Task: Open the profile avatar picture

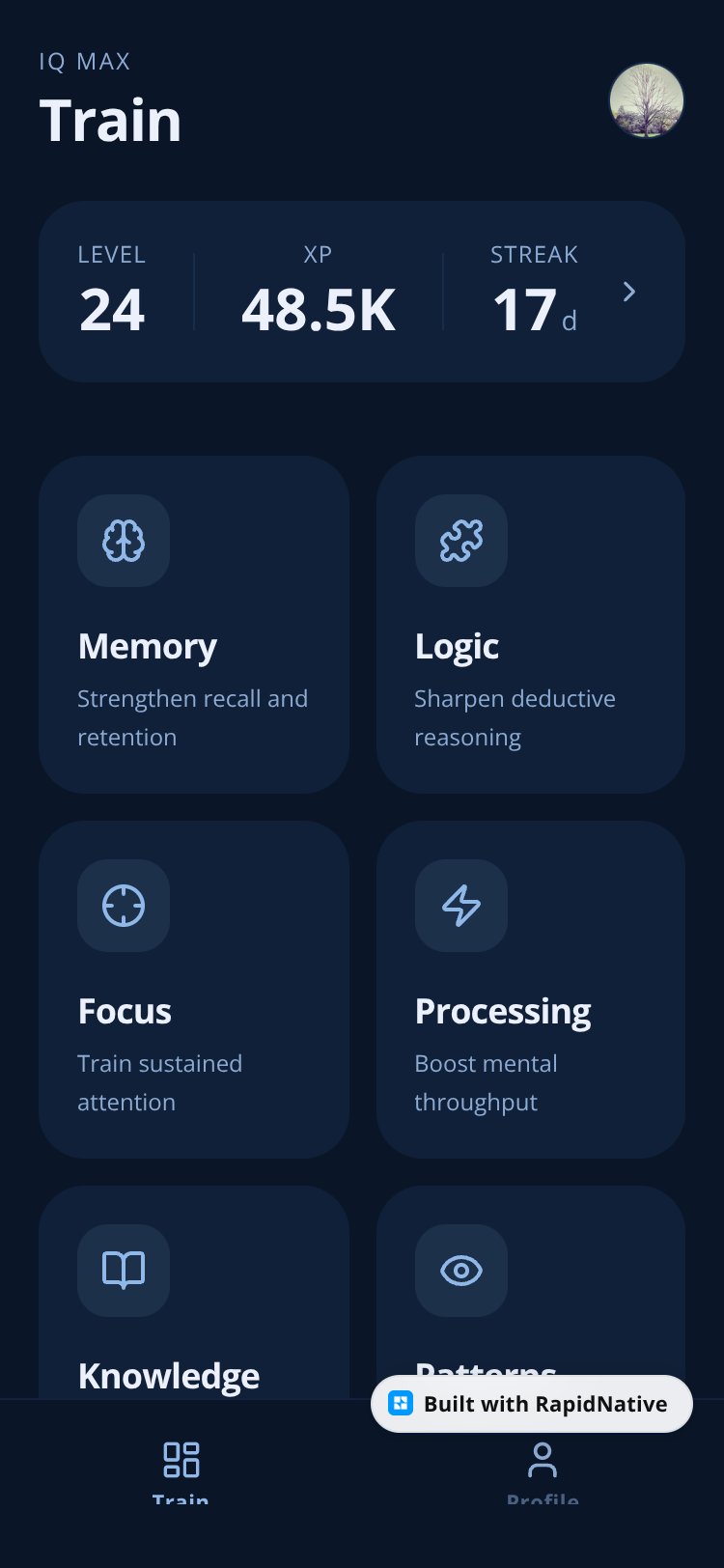Action: pos(647,100)
